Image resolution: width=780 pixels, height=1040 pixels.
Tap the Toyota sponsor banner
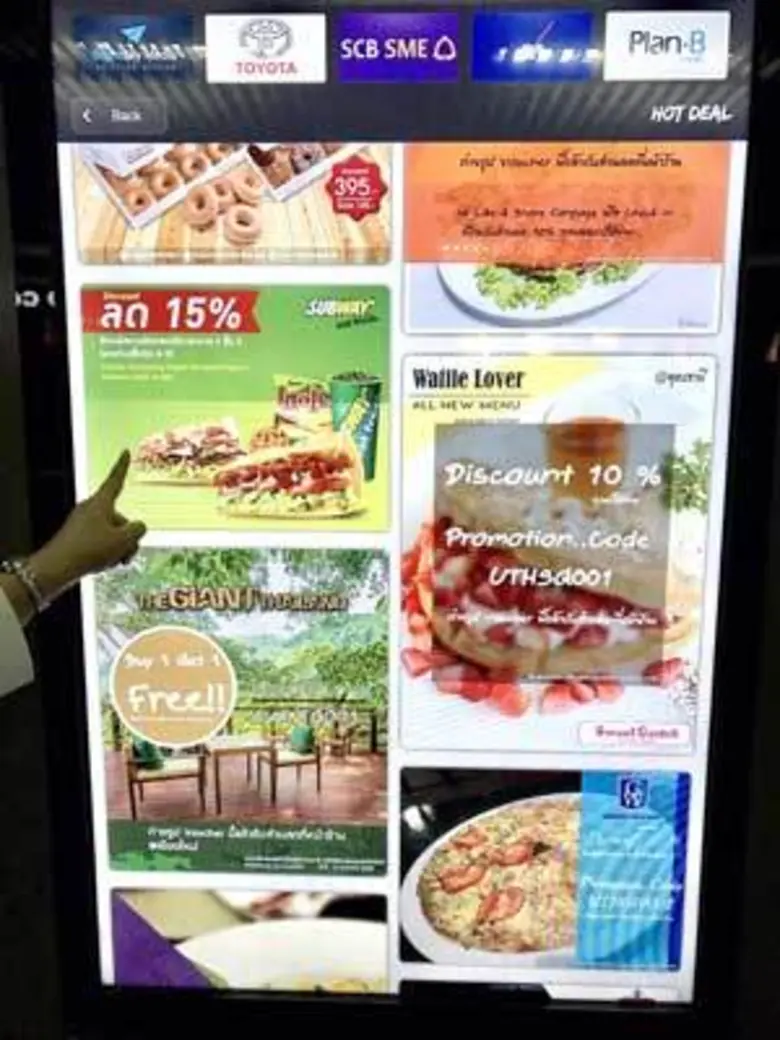pos(266,48)
